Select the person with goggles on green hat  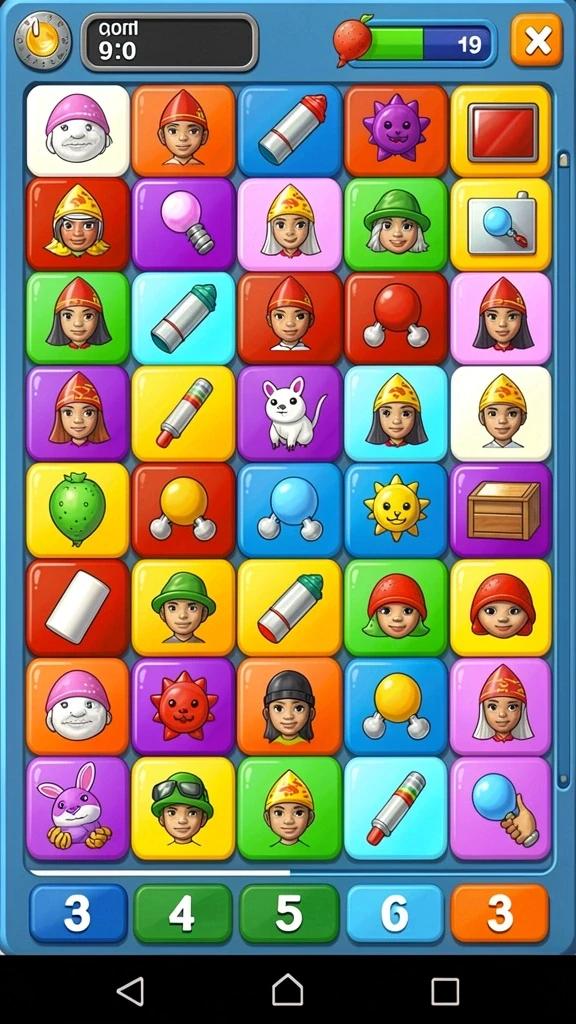(x=184, y=808)
